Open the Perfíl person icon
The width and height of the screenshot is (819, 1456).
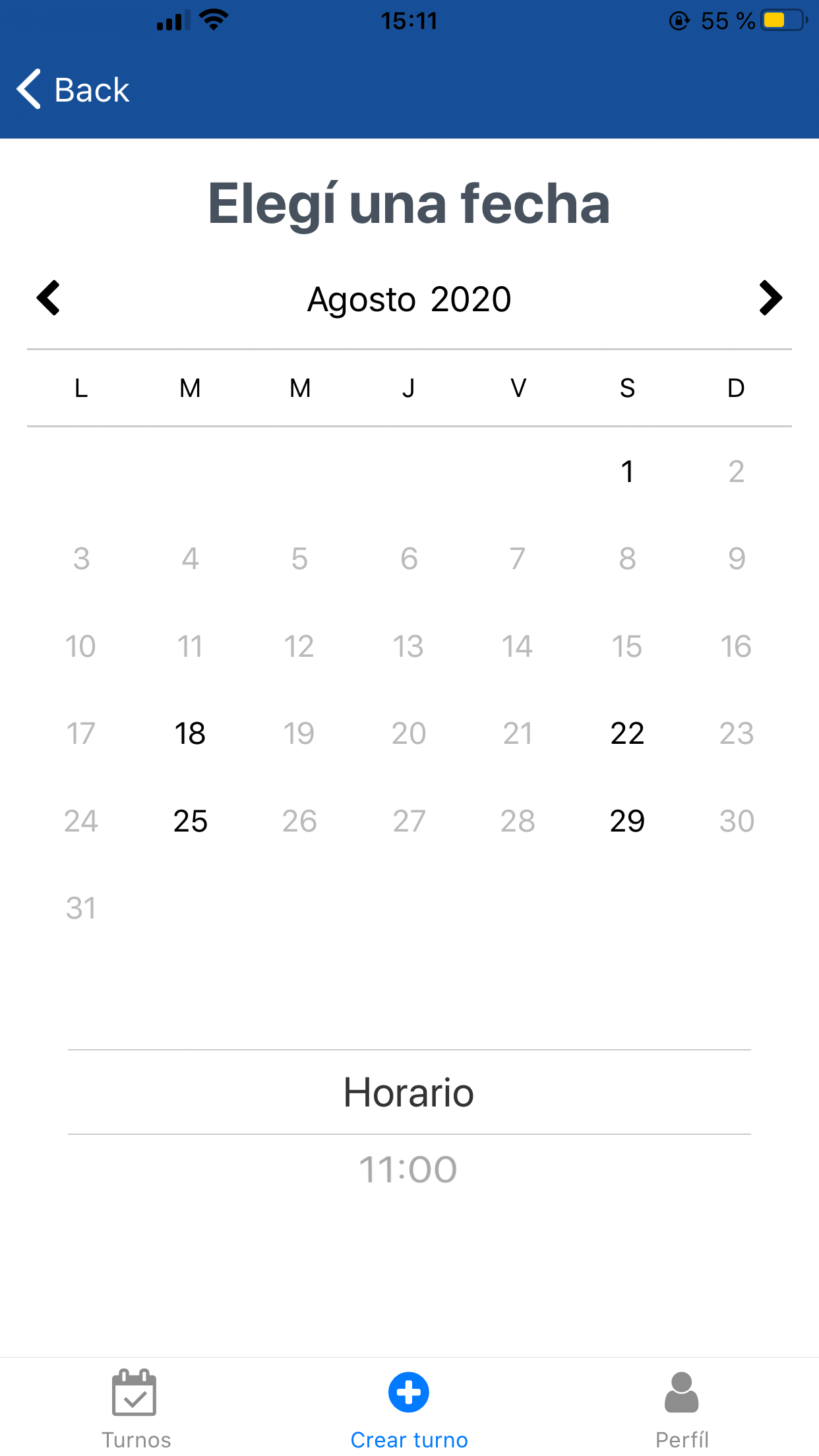pos(682,1391)
